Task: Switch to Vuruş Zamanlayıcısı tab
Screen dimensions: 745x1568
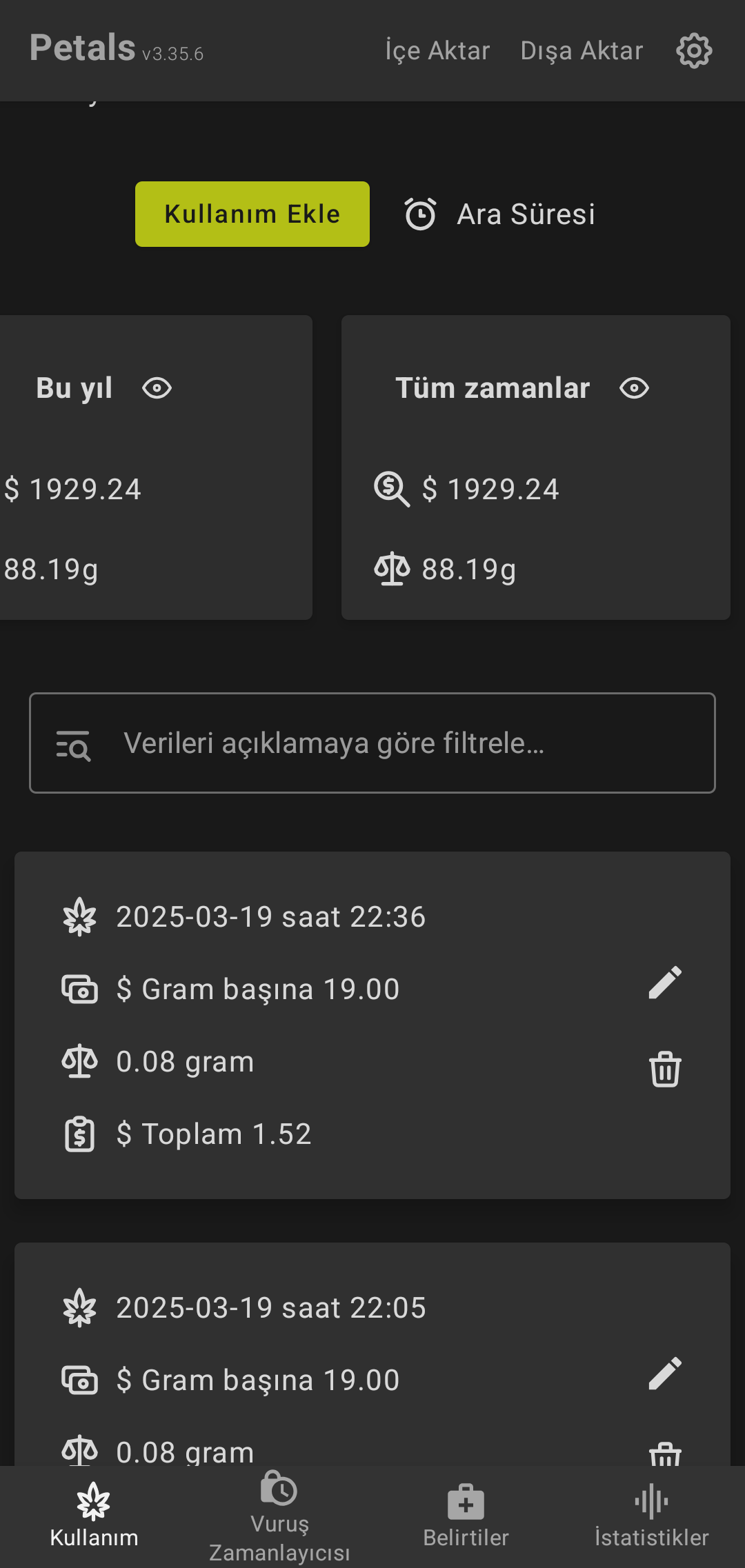Action: [279, 1517]
